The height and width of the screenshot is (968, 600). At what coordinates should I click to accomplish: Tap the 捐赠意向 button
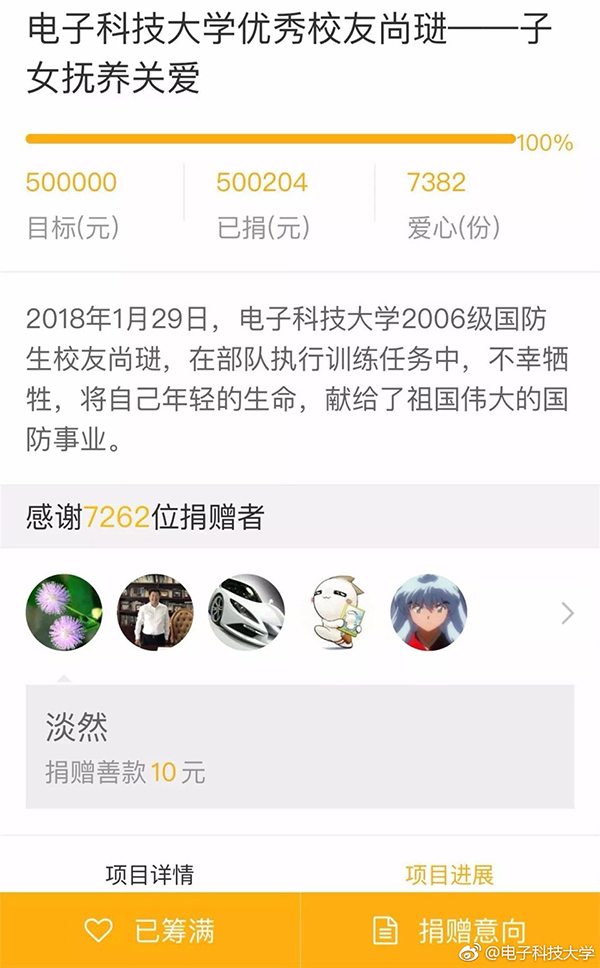pos(450,931)
